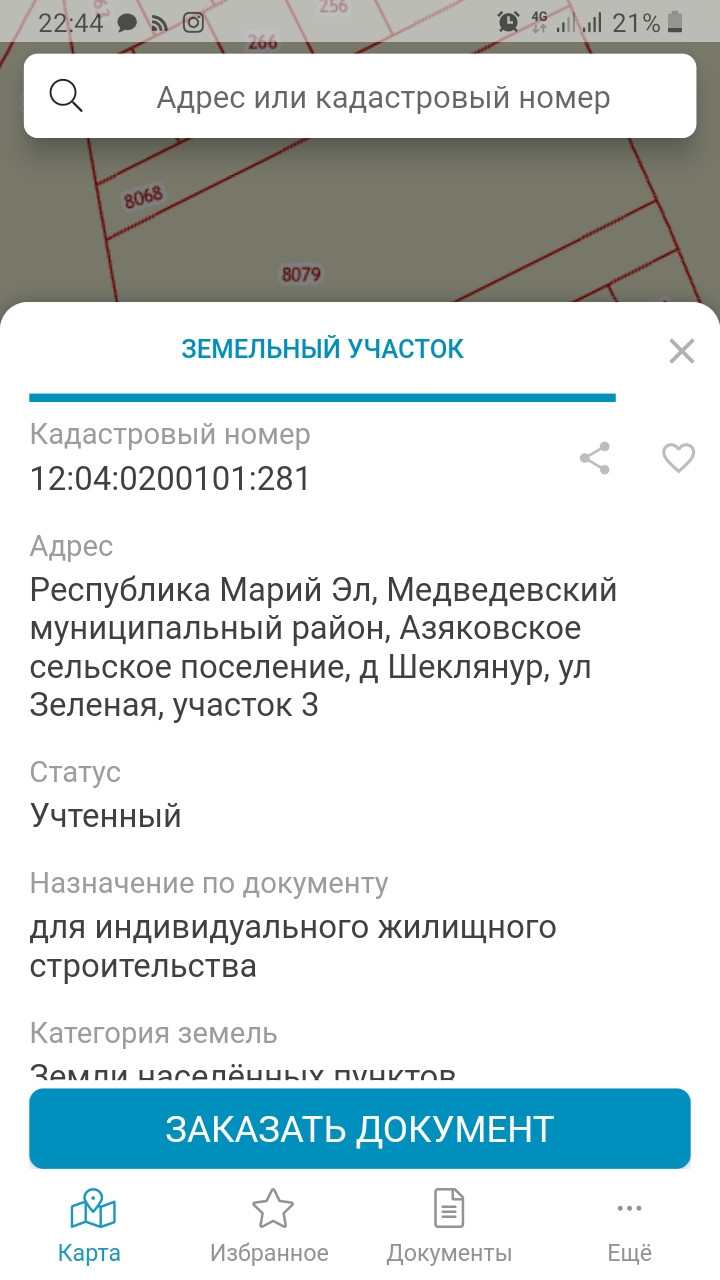The image size is (720, 1280).
Task: Switch to the Карта tab
Action: 90,1226
